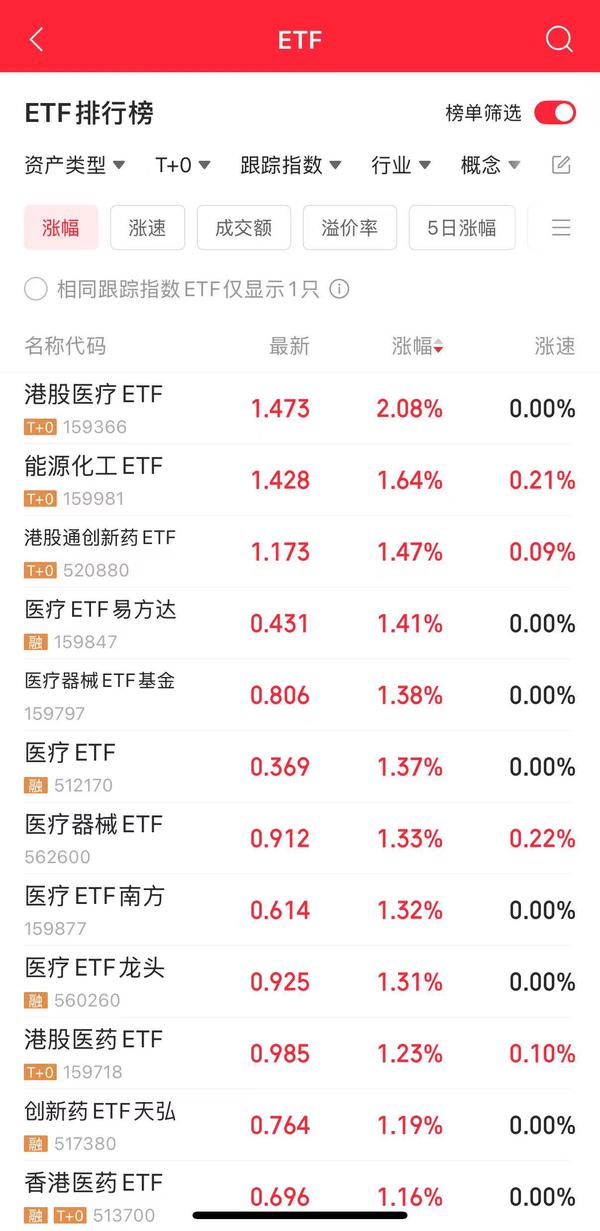The image size is (600, 1231).
Task: Expand the T+0 dropdown filter
Action: point(183,165)
